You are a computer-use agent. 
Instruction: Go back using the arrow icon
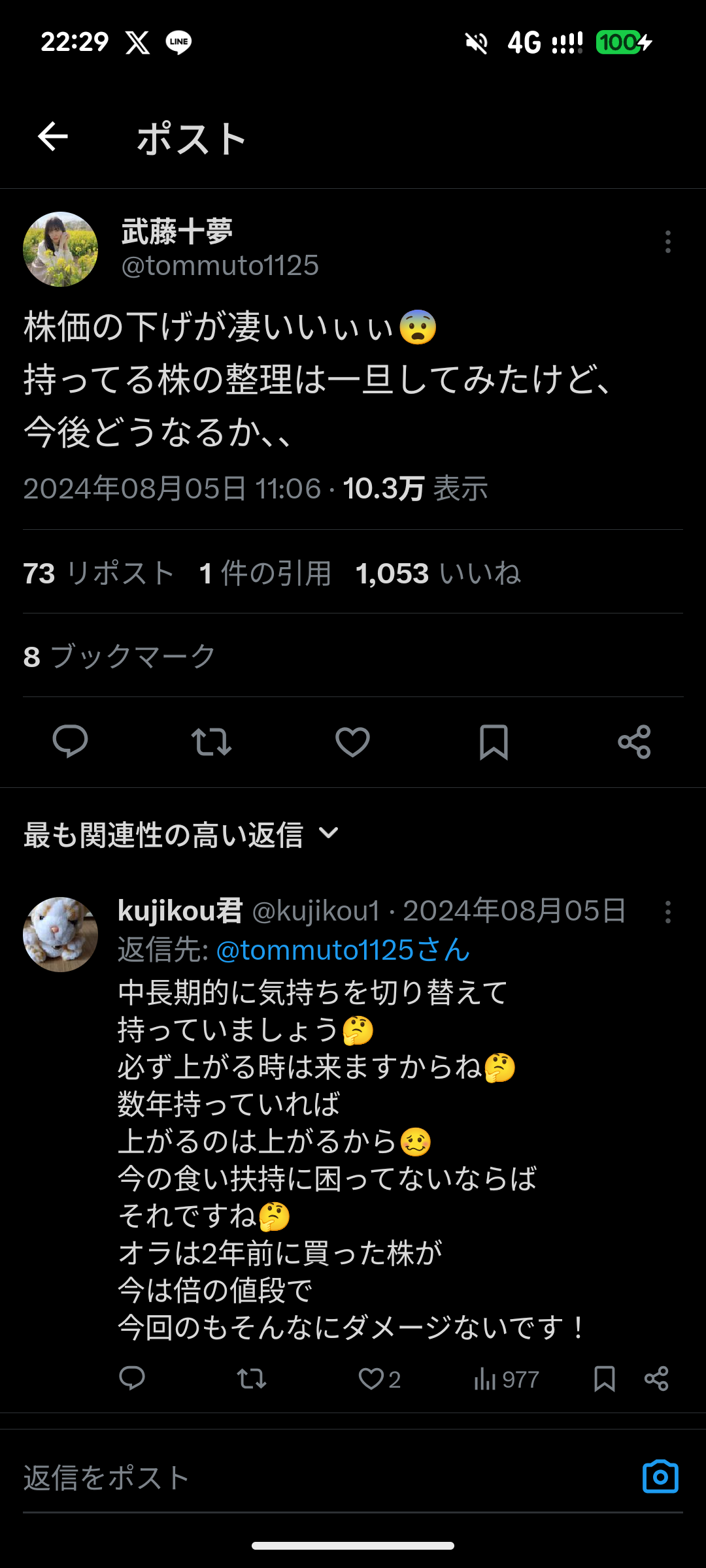click(53, 137)
